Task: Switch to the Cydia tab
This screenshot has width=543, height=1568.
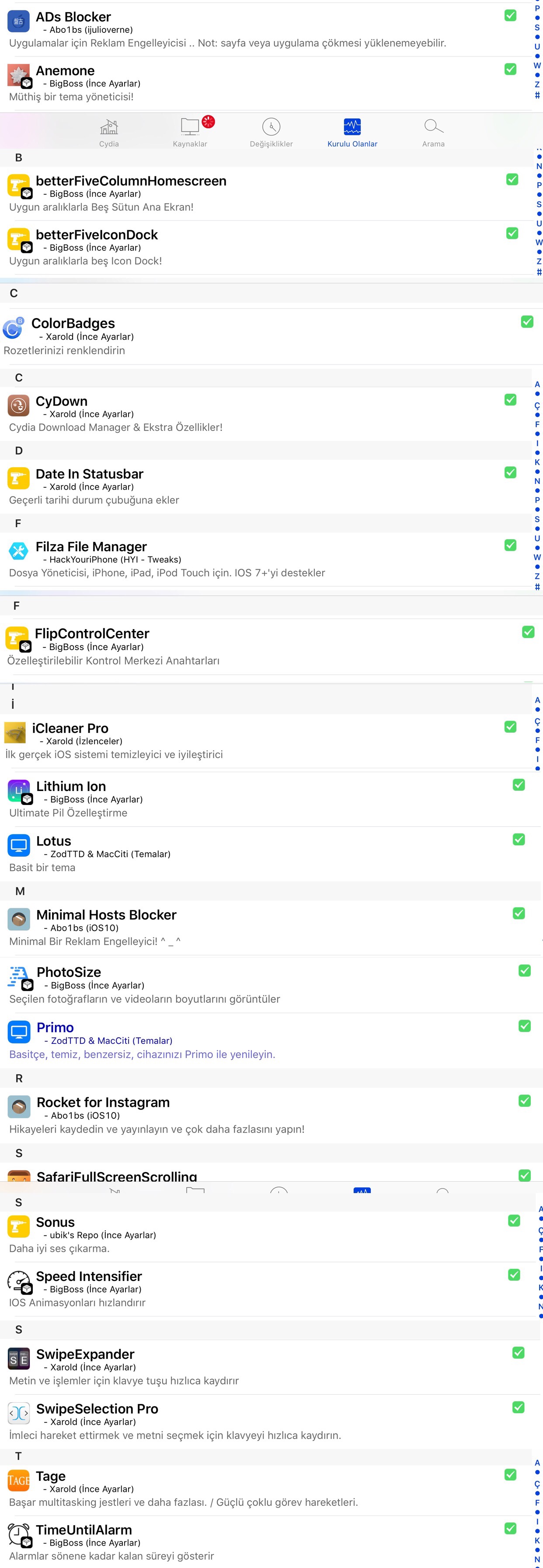Action: (109, 133)
